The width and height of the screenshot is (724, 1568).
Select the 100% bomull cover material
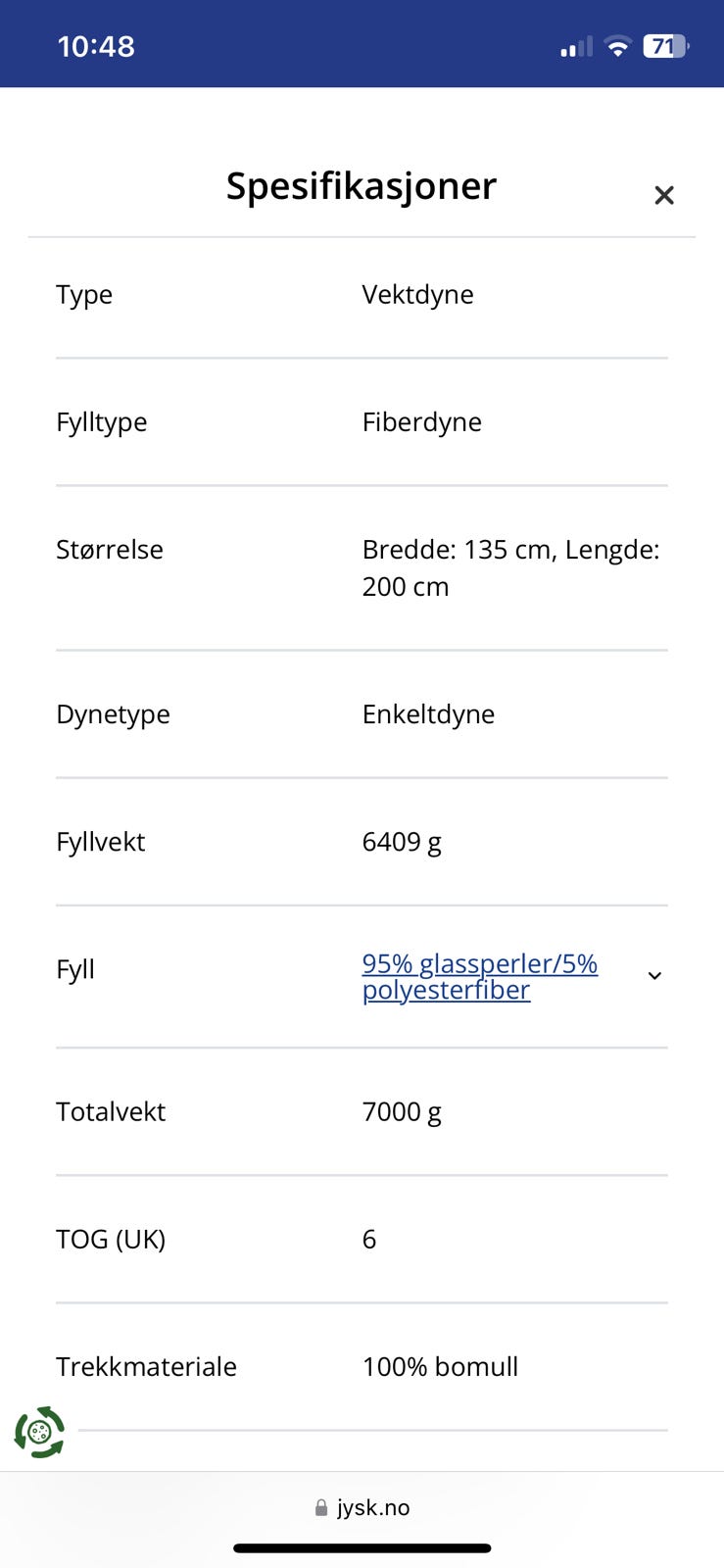(440, 1365)
